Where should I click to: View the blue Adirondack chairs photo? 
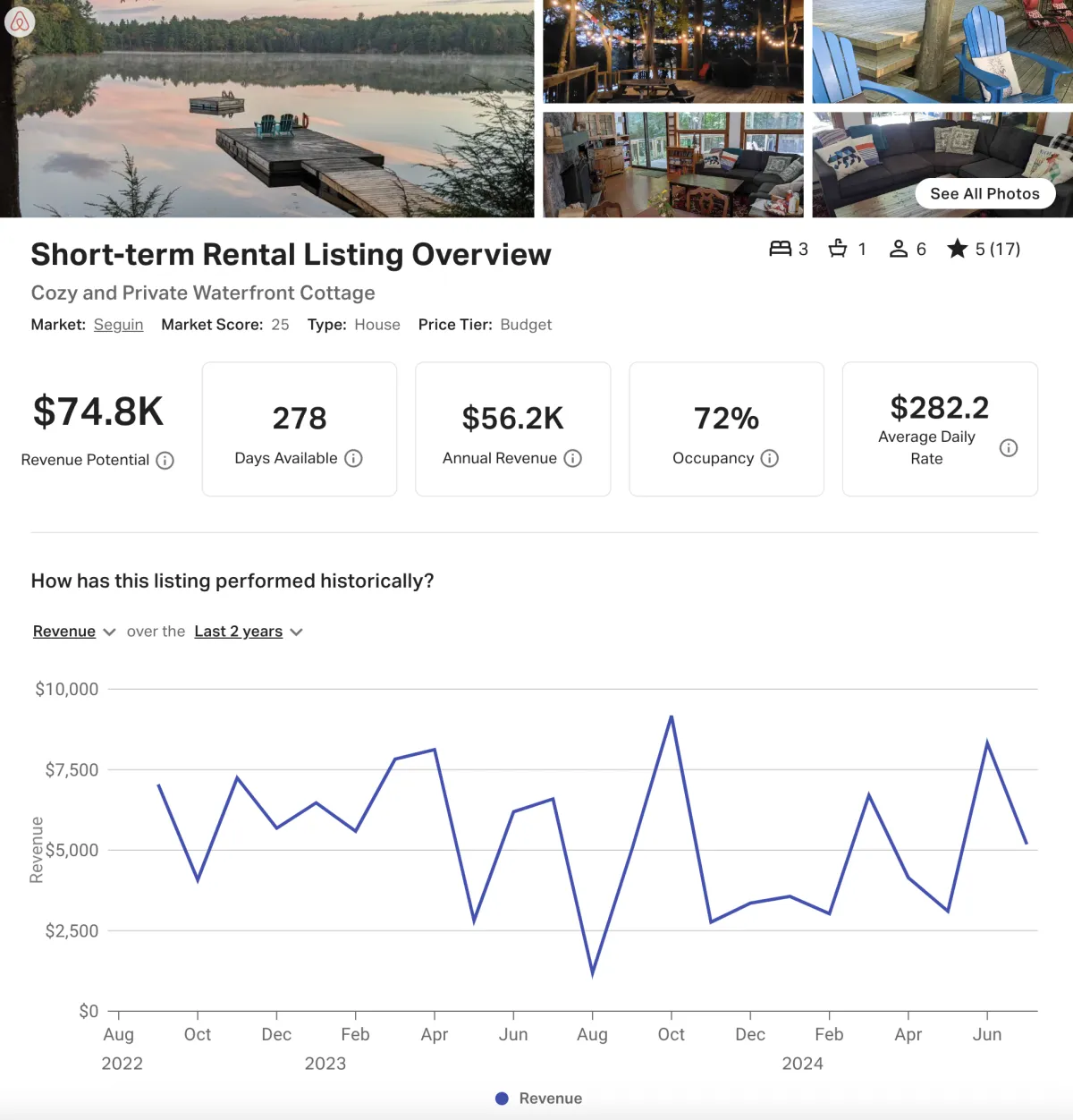pyautogui.click(x=942, y=51)
